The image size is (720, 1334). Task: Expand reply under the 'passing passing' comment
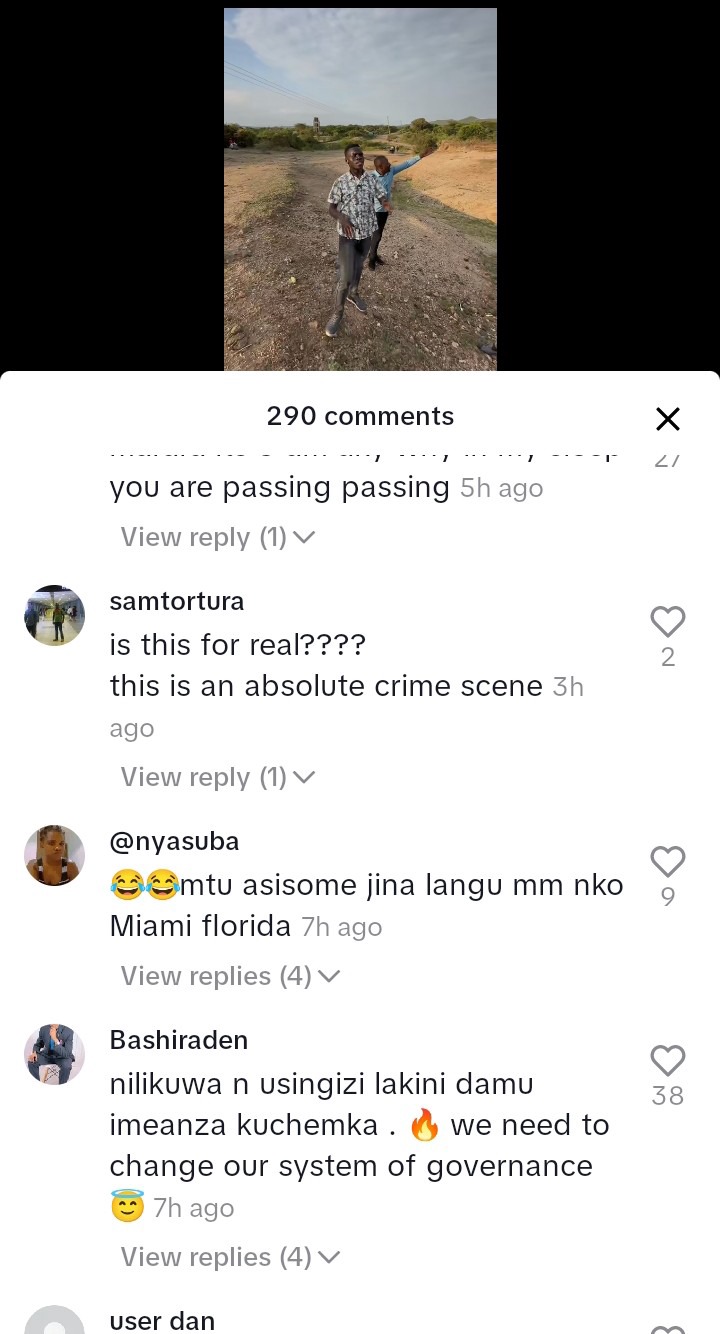217,537
